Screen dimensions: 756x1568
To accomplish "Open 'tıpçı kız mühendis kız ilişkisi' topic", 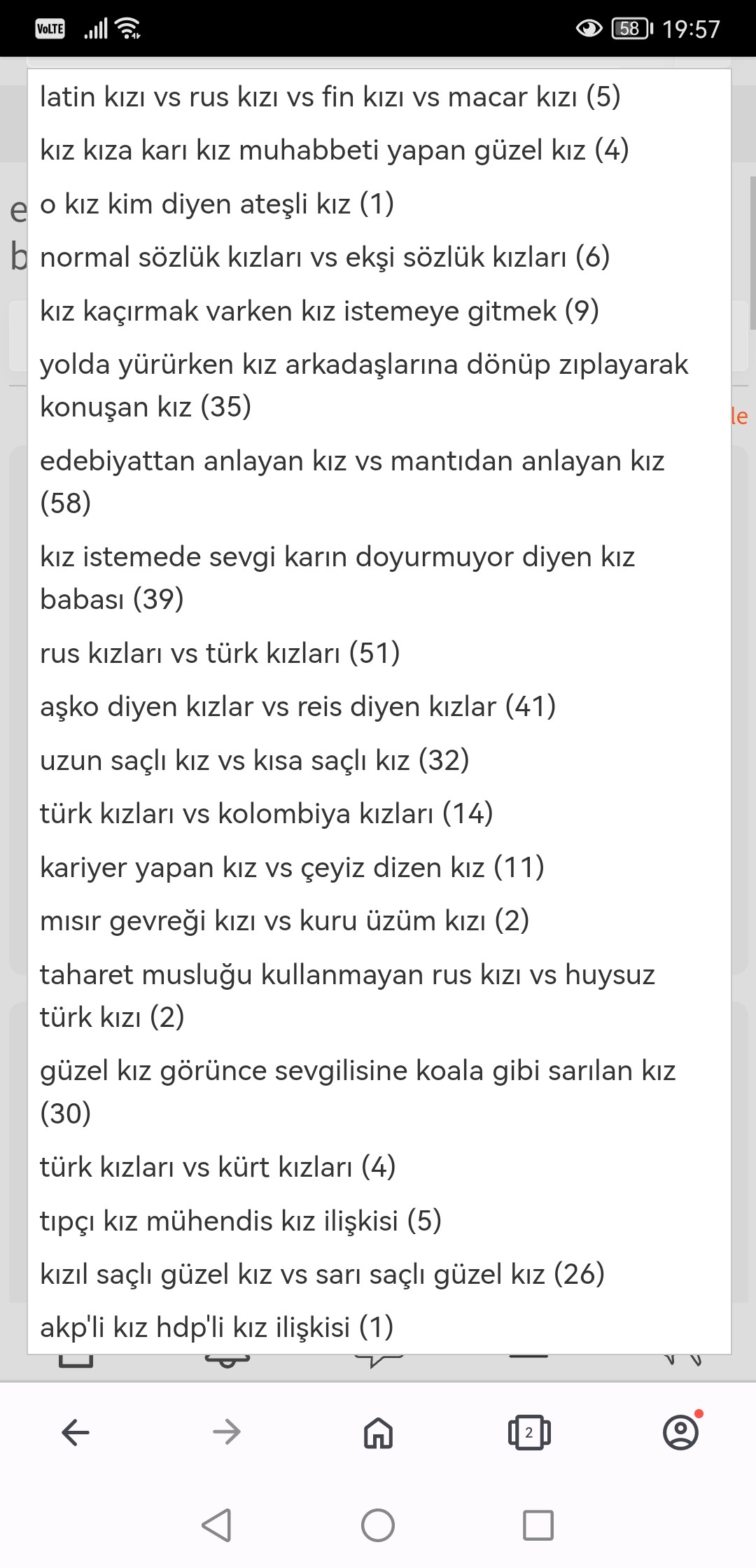I will pyautogui.click(x=379, y=1221).
